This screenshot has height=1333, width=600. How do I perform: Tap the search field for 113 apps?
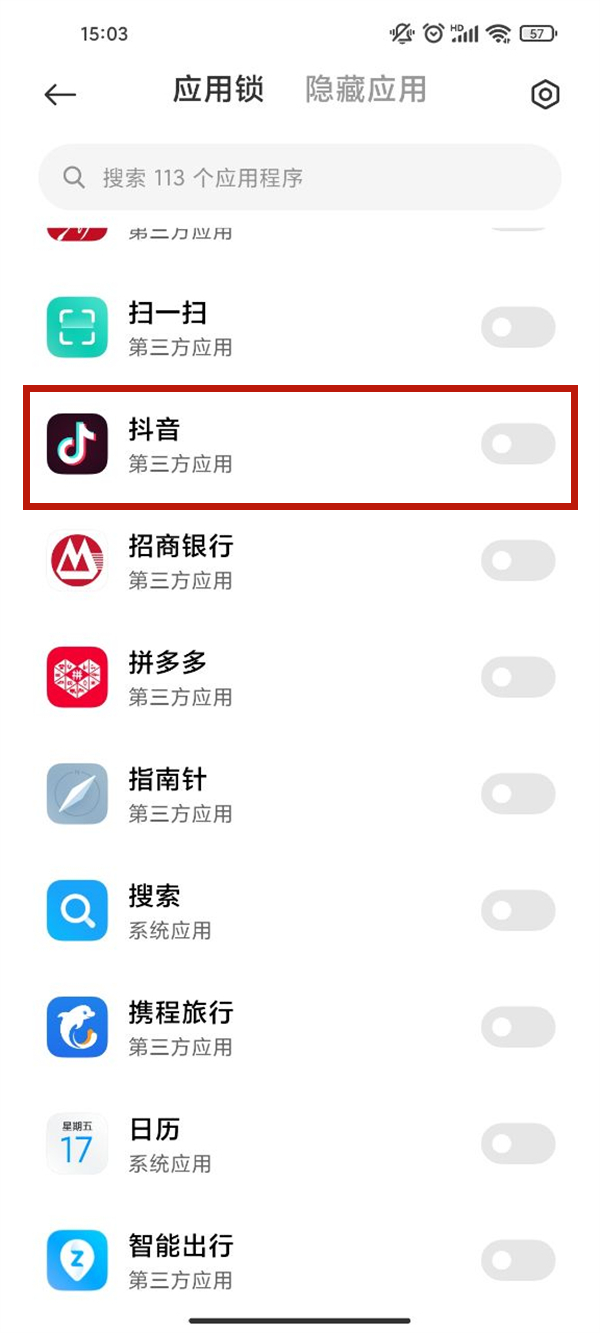[300, 178]
